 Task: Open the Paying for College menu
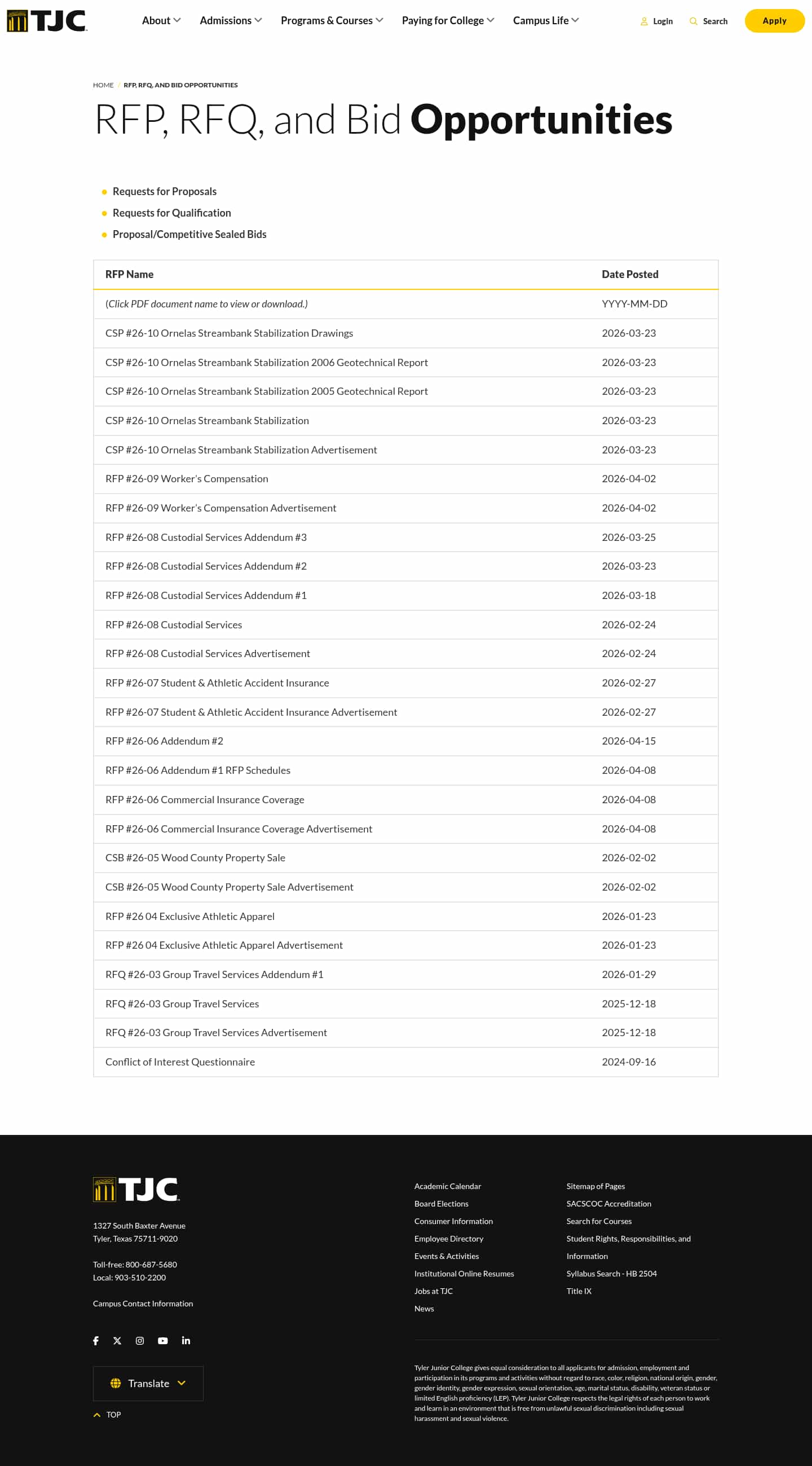point(448,20)
